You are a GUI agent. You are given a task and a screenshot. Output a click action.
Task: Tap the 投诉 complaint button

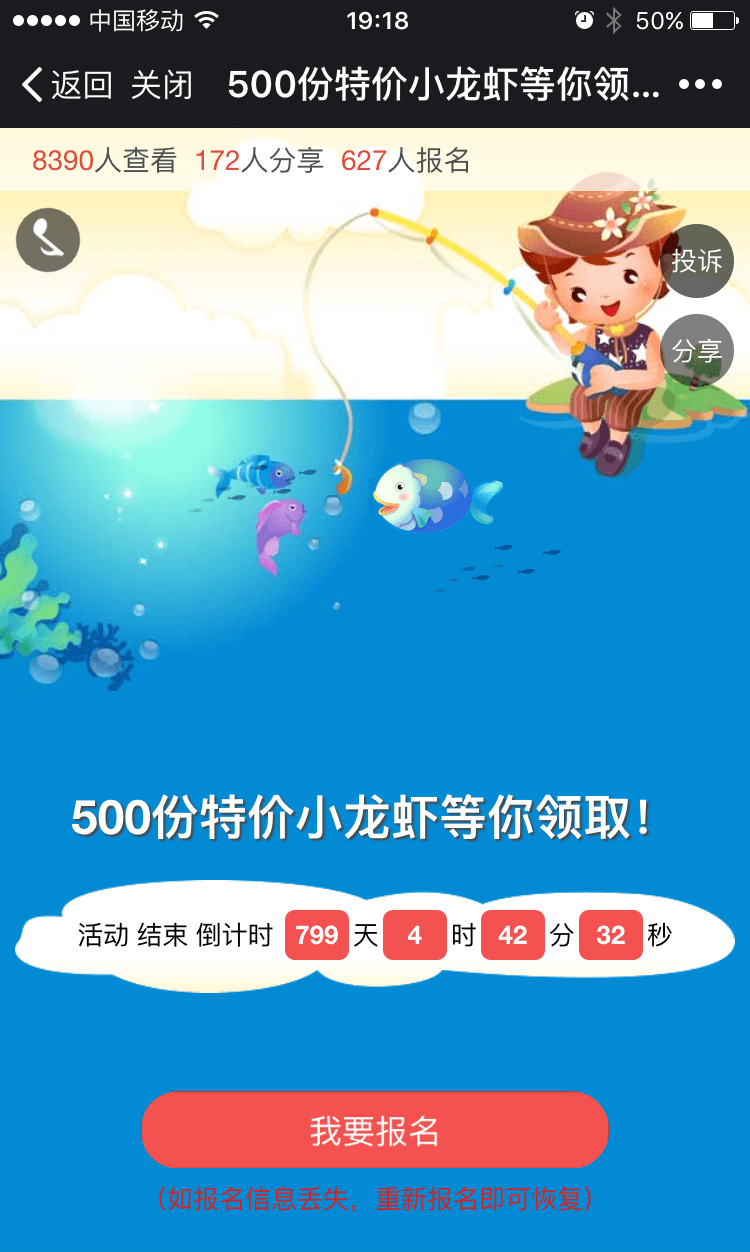[697, 261]
